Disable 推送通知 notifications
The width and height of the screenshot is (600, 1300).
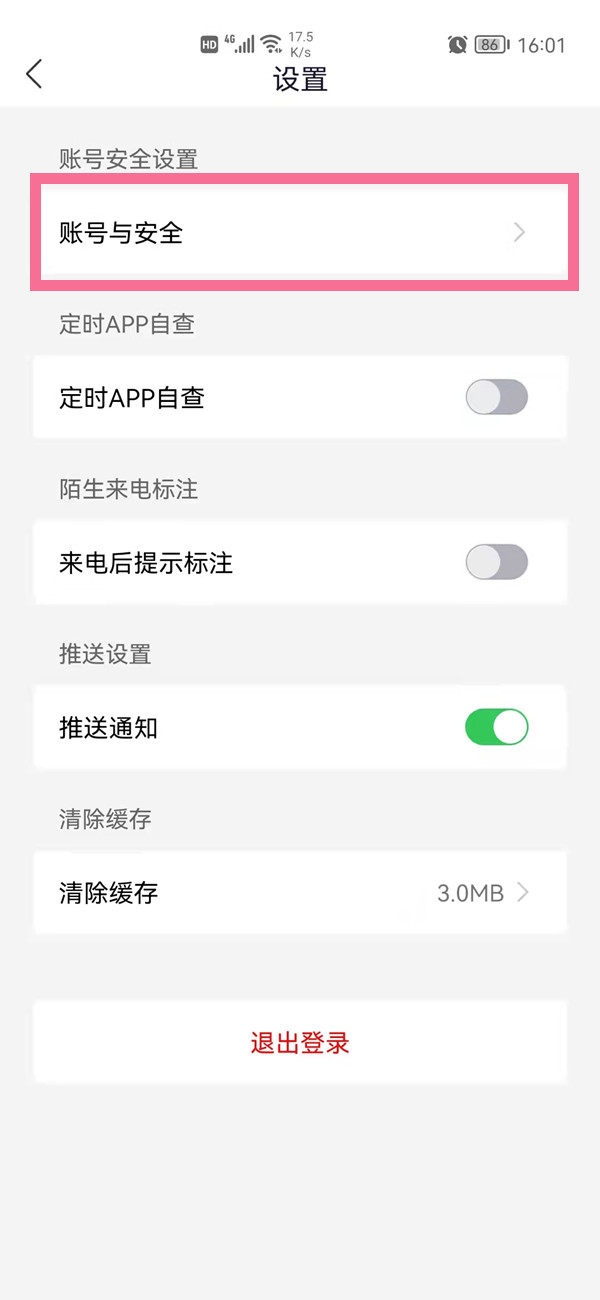496,728
